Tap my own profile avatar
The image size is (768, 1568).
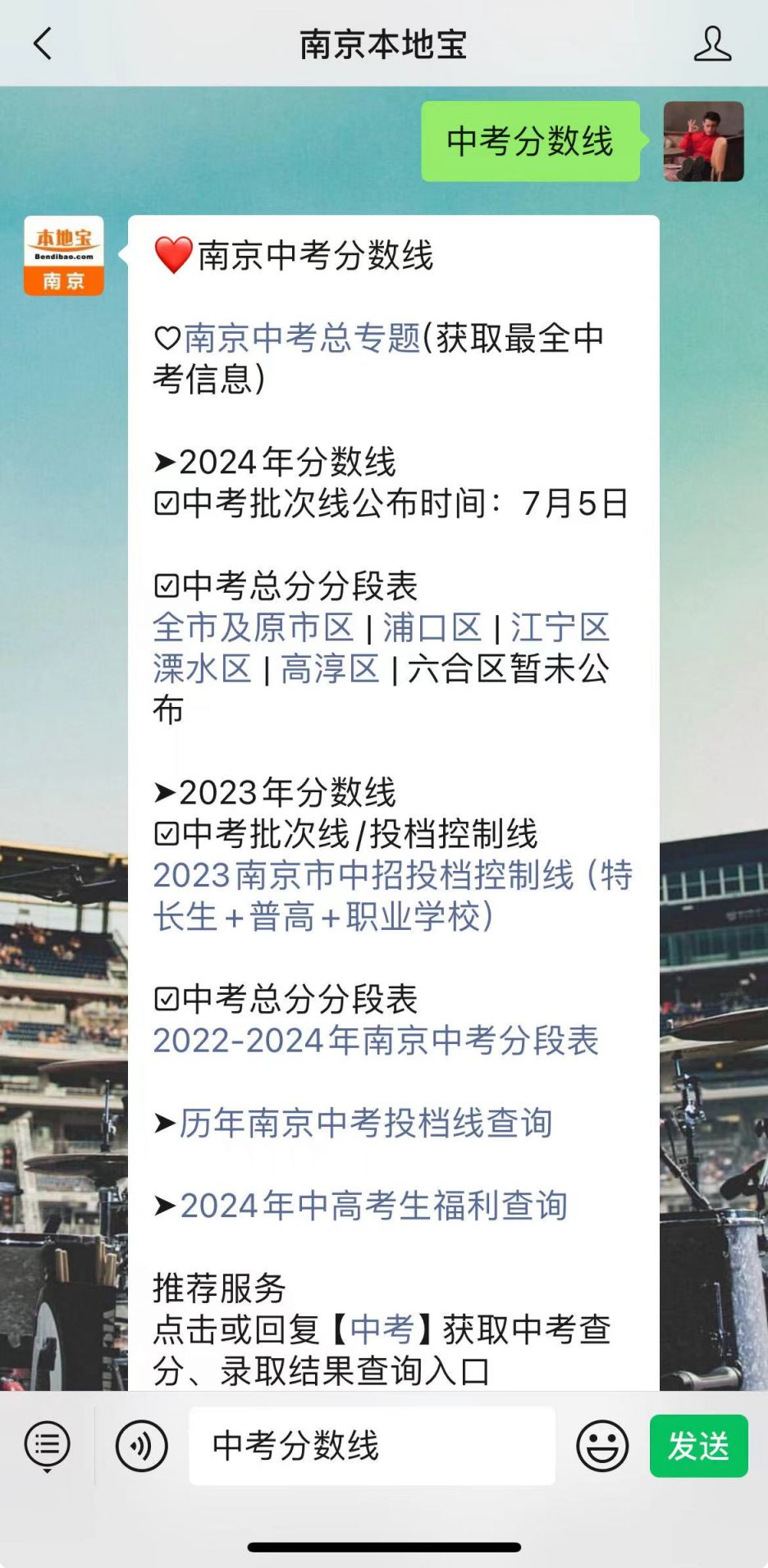[703, 141]
